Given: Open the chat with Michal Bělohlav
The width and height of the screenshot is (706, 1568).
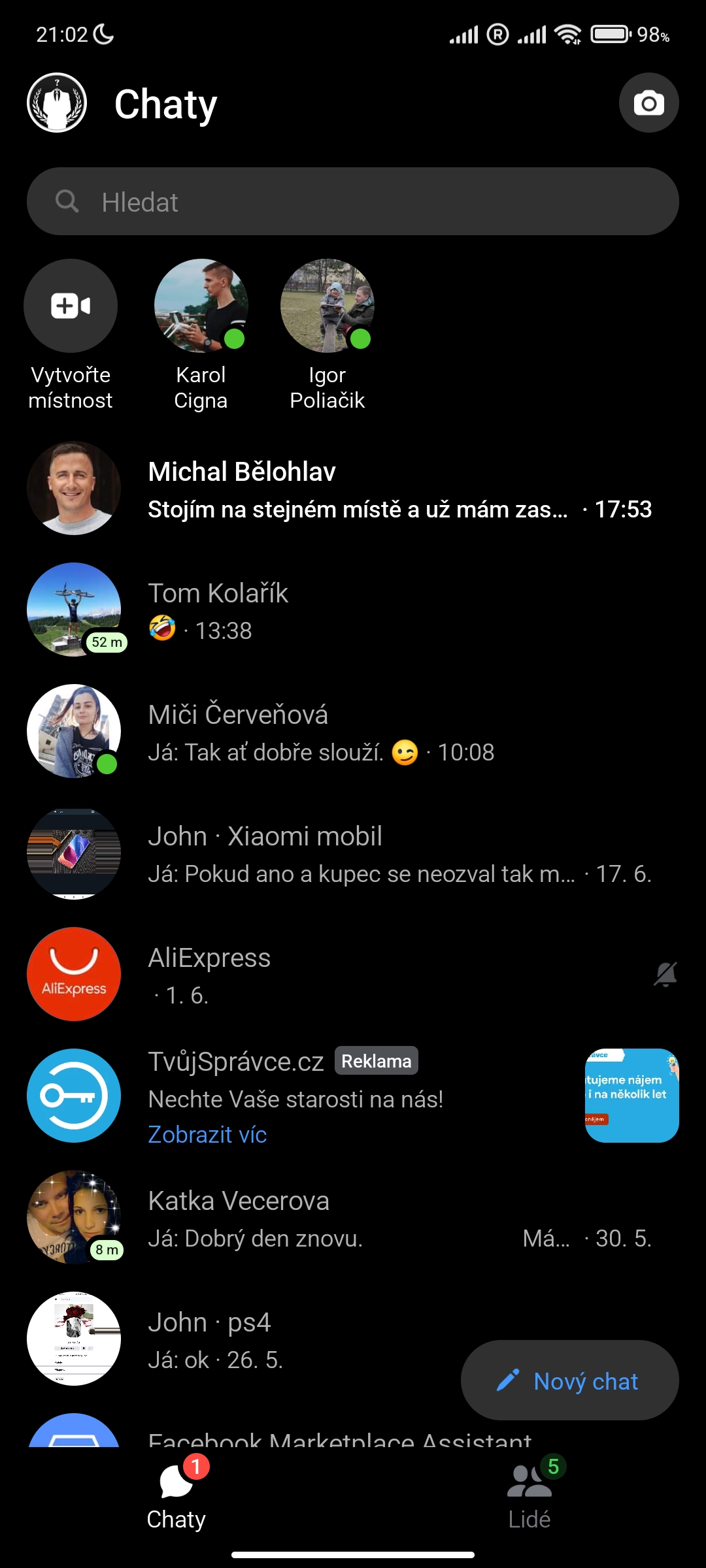Looking at the screenshot, I should (x=353, y=489).
